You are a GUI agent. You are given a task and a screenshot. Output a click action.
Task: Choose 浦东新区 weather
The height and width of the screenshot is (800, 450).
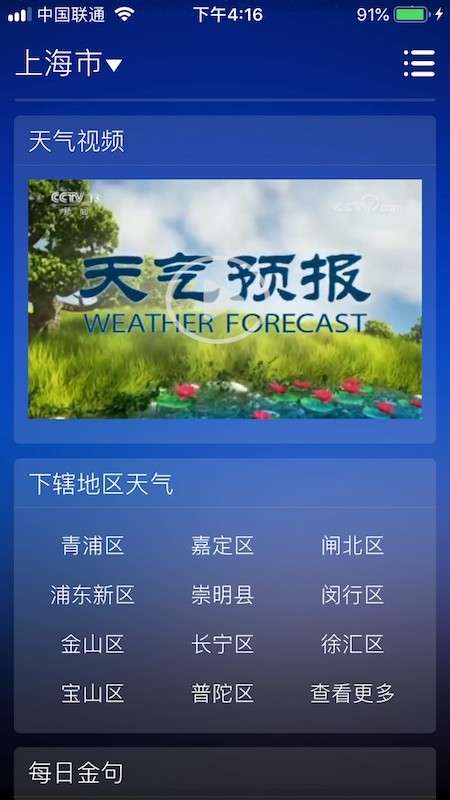coord(92,595)
